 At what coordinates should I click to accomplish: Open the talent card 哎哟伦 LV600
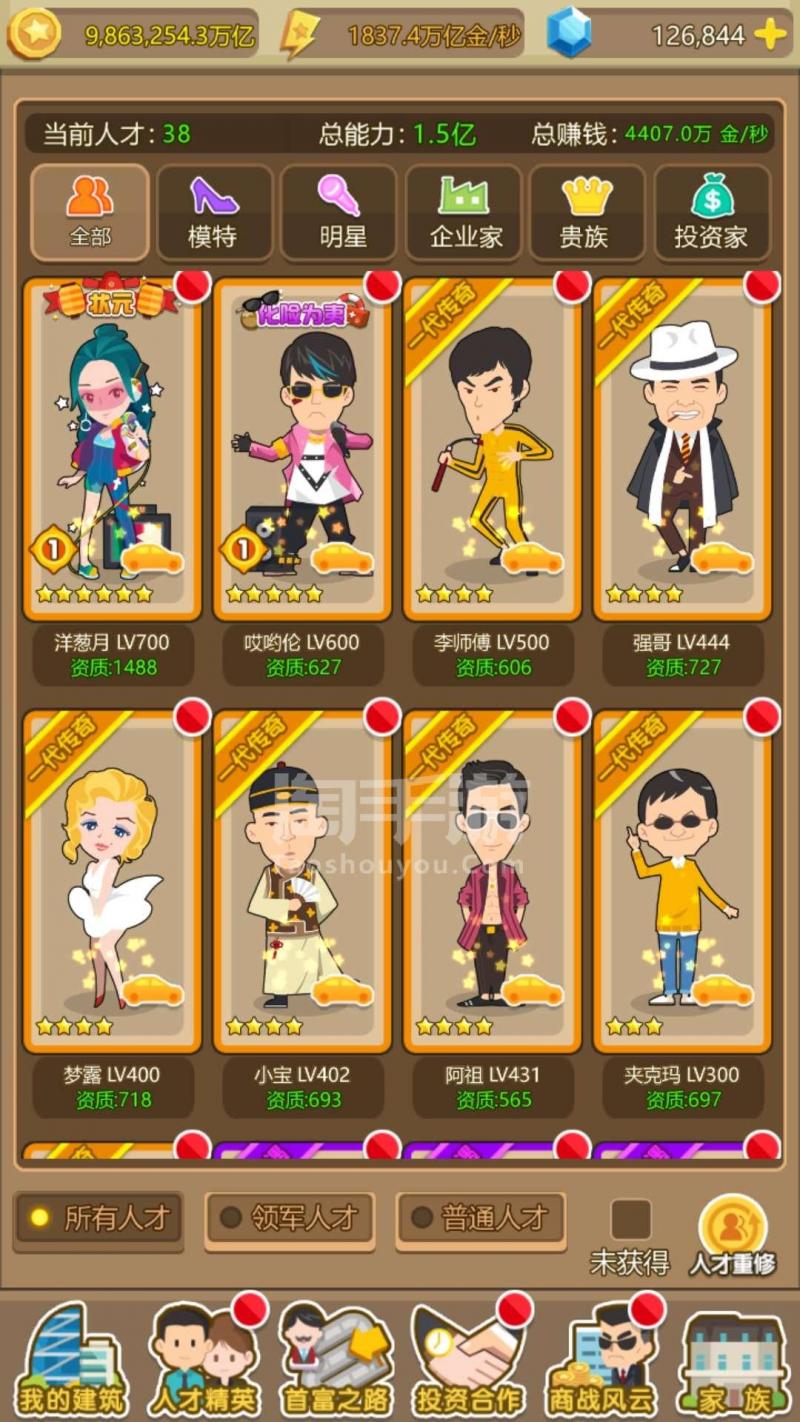[302, 450]
